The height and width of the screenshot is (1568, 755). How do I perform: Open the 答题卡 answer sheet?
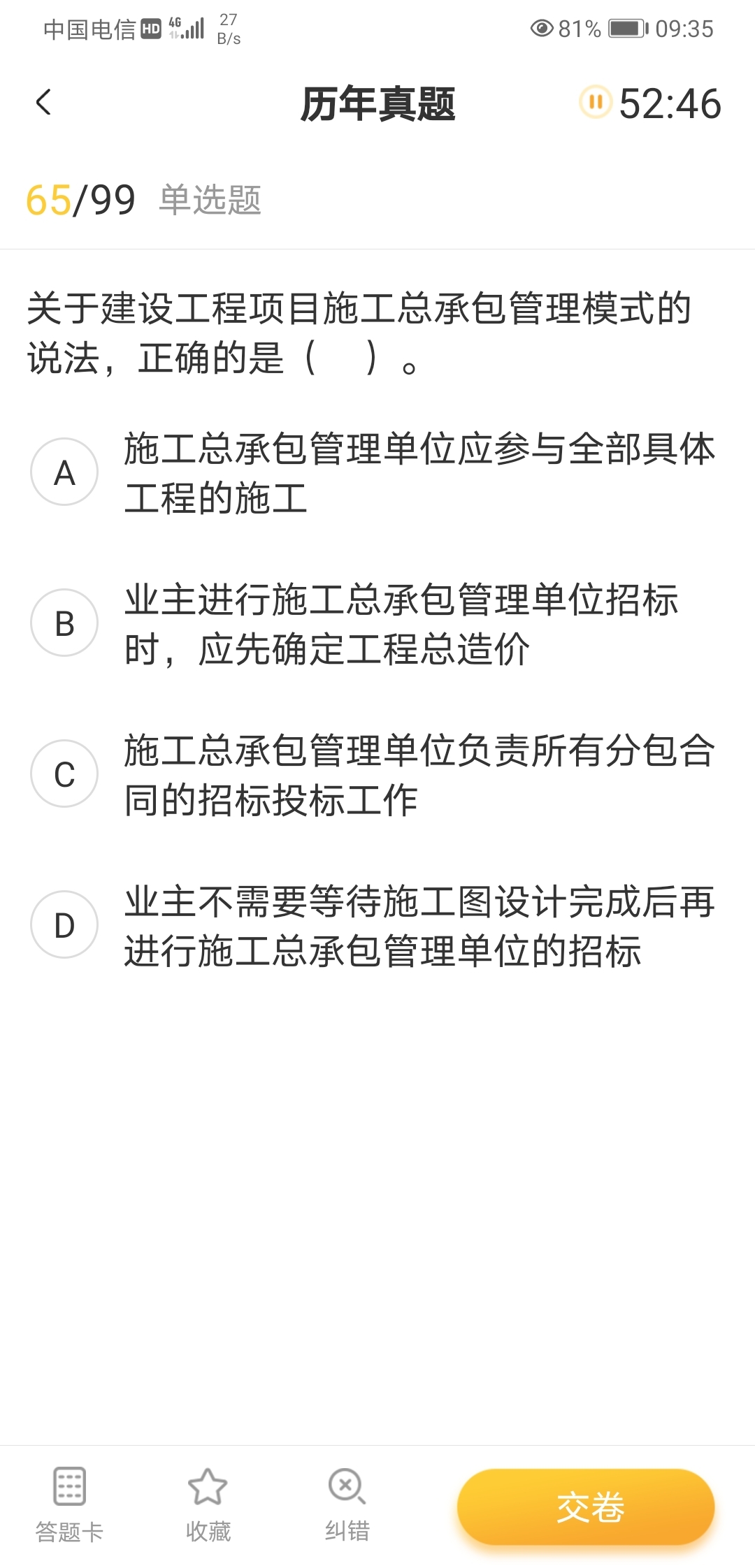coord(69,1504)
